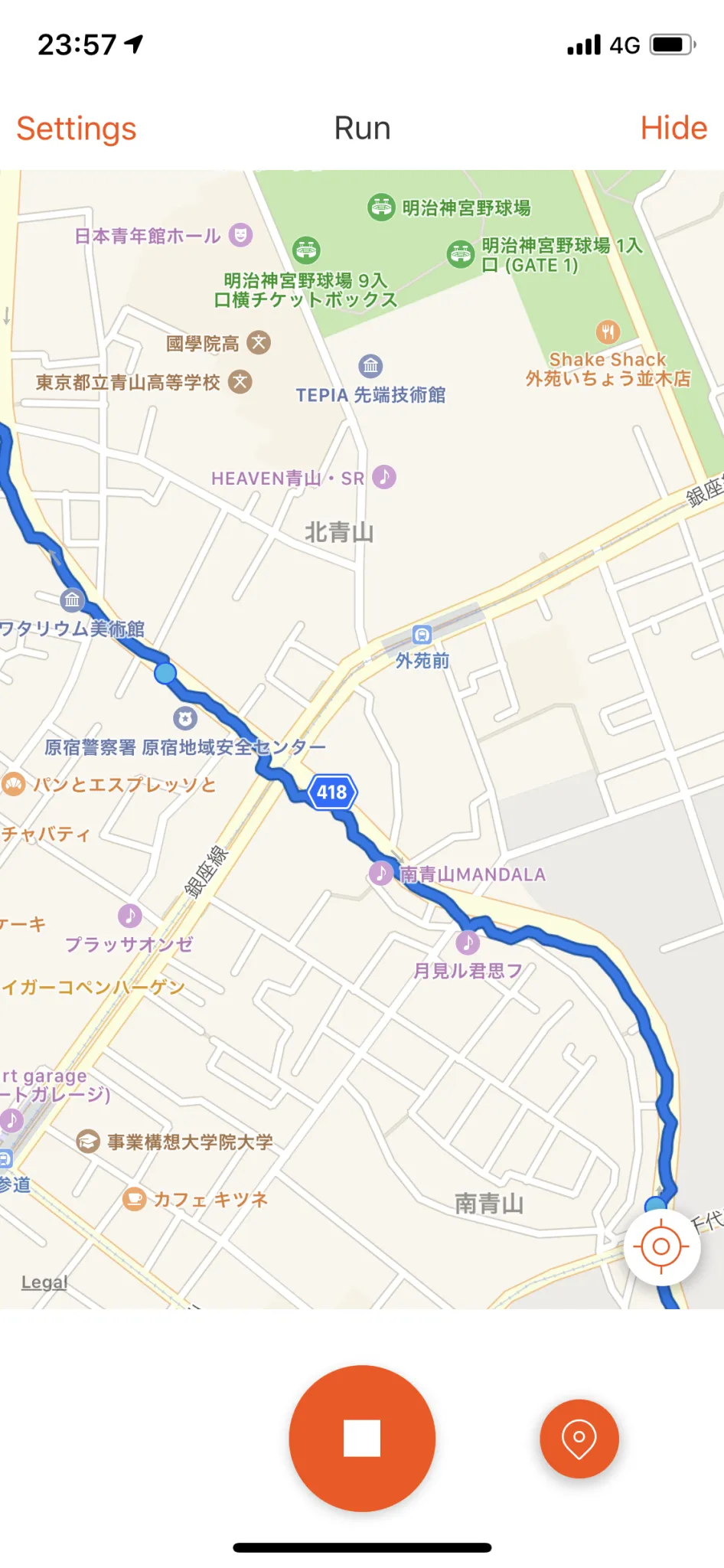The height and width of the screenshot is (1568, 724).
Task: Select the 外苑前 subway station icon
Action: pos(423,635)
